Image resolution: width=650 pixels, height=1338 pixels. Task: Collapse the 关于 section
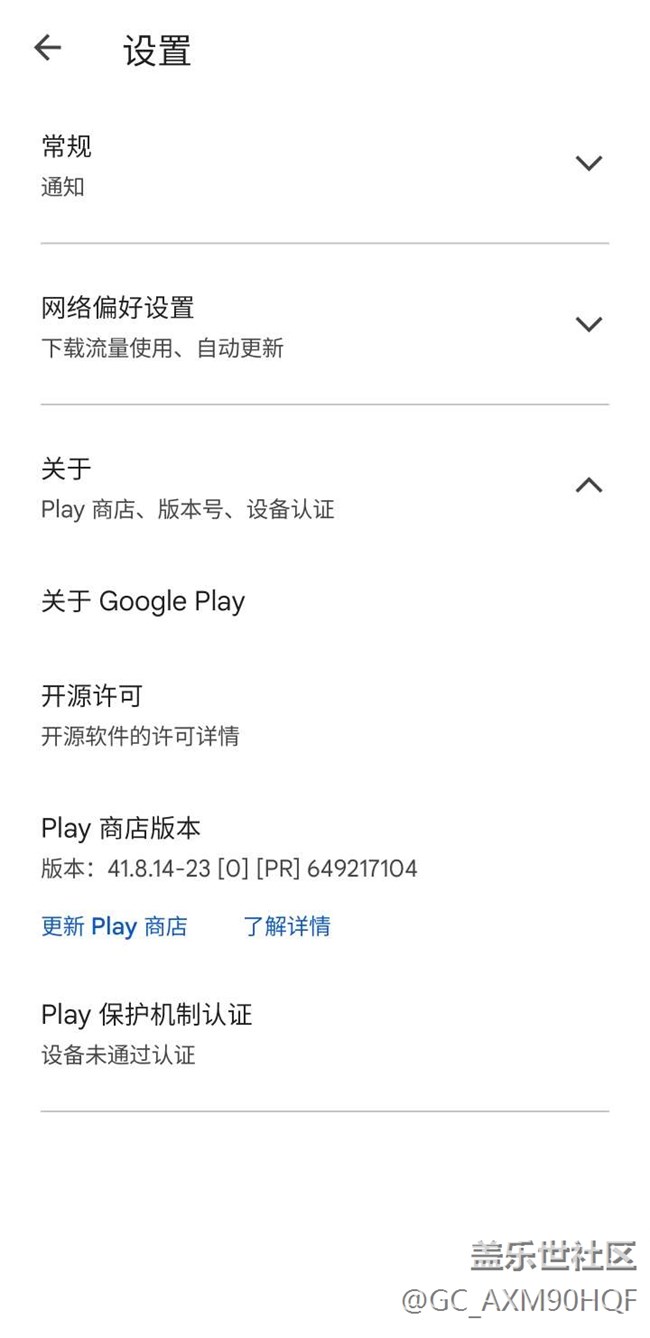588,486
